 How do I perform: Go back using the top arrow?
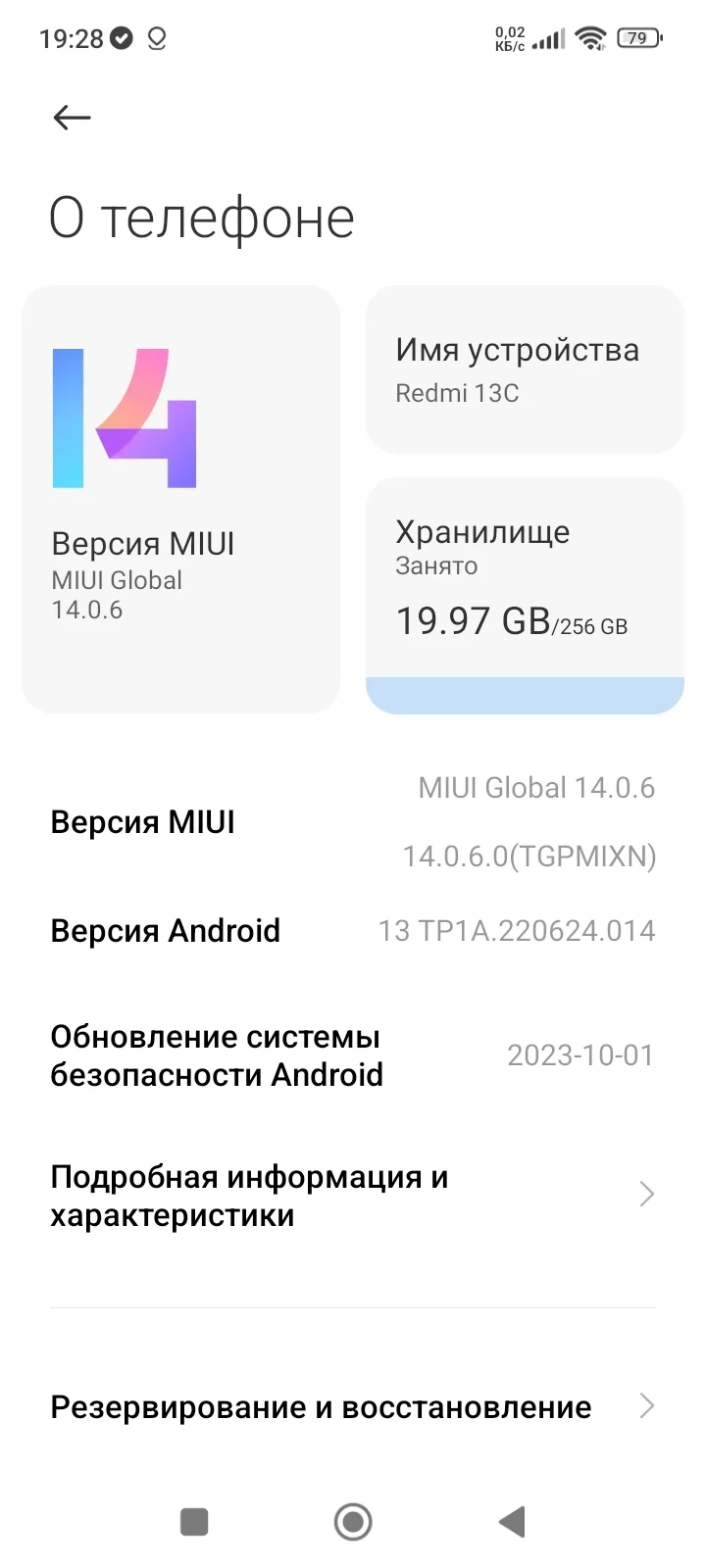[x=72, y=118]
